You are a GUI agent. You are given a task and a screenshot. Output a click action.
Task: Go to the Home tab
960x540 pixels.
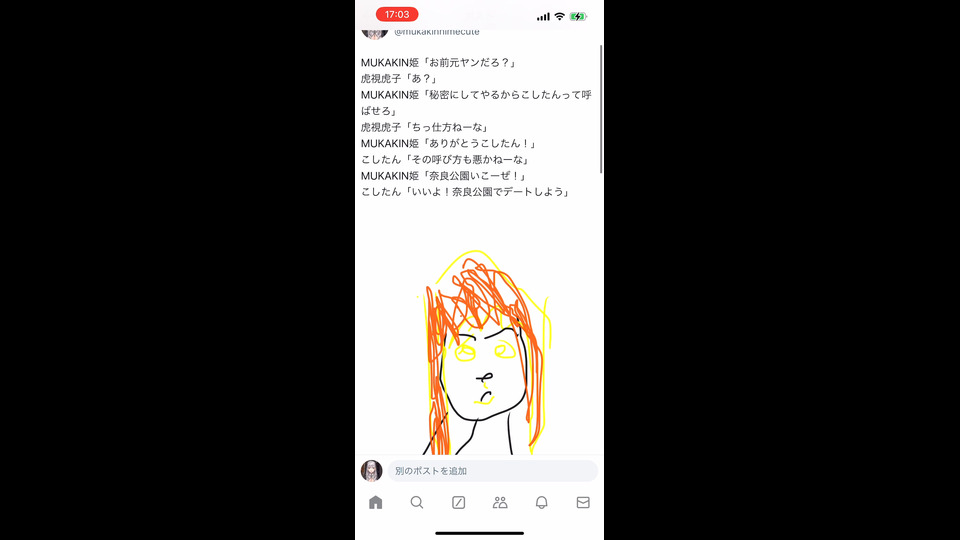(375, 503)
